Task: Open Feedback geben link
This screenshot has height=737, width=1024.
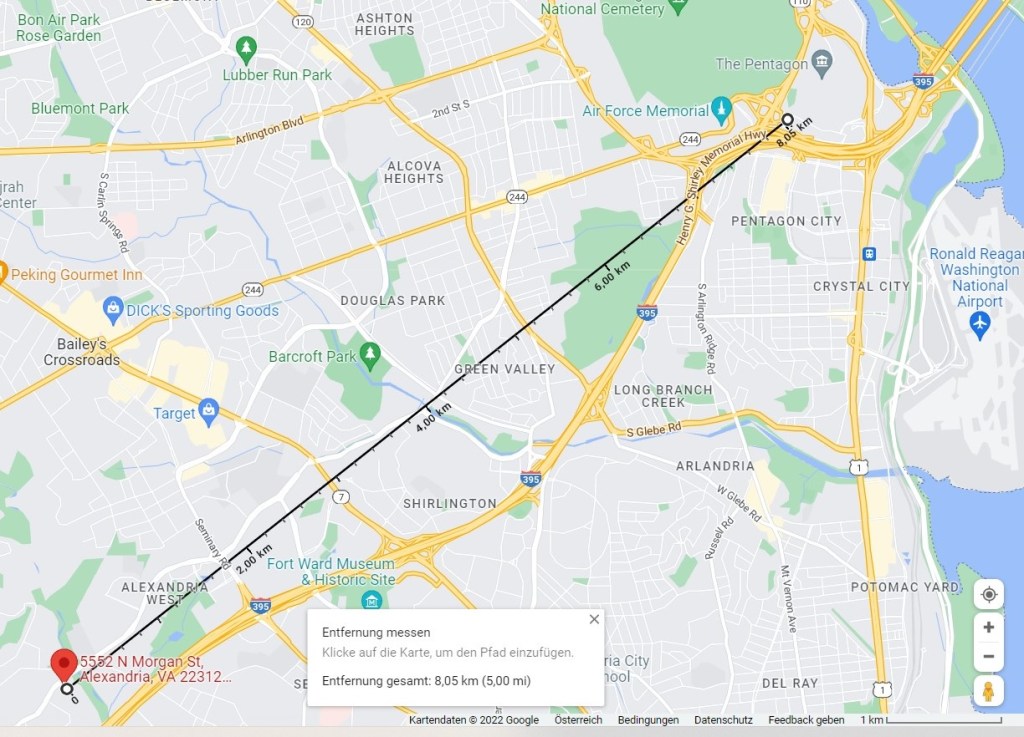Action: pos(806,720)
